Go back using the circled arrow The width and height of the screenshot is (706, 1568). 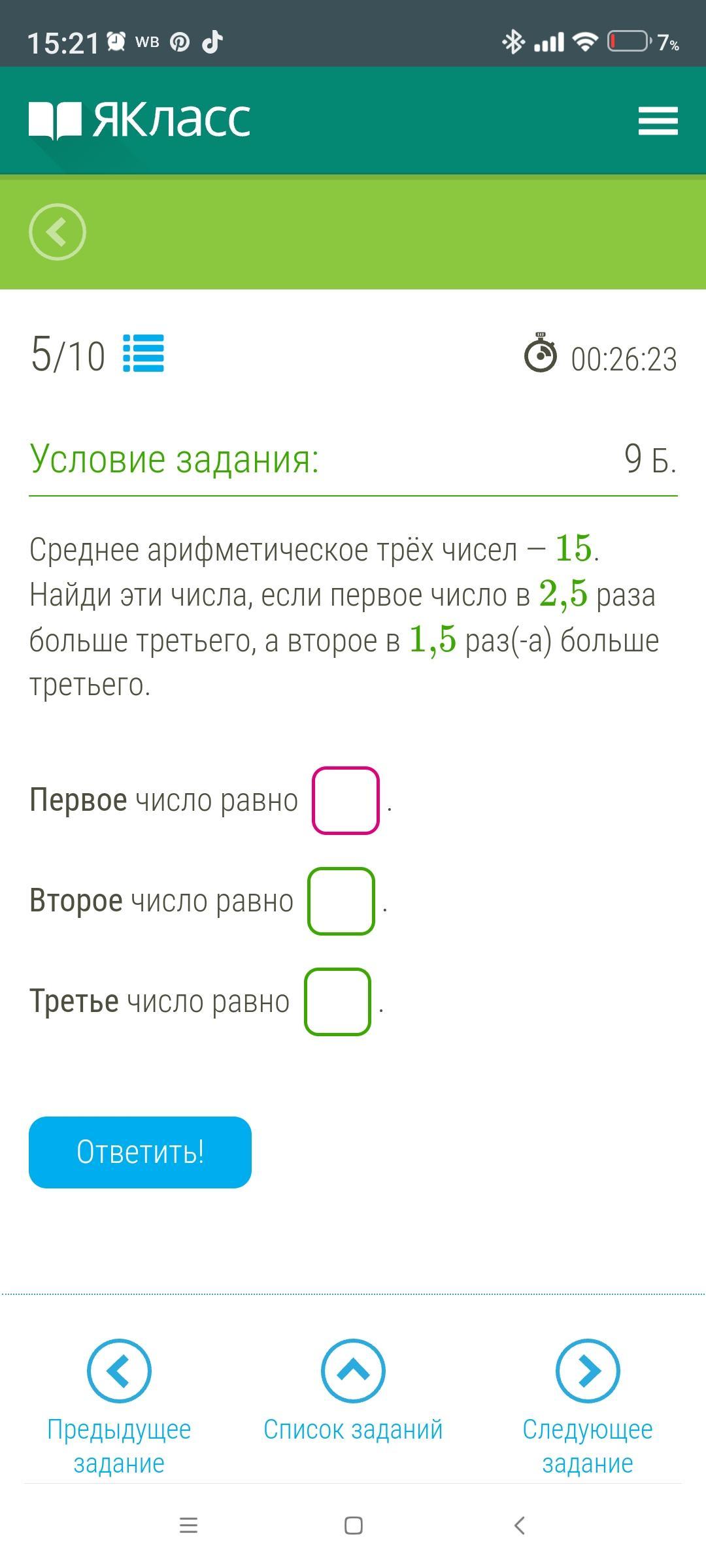(x=58, y=232)
